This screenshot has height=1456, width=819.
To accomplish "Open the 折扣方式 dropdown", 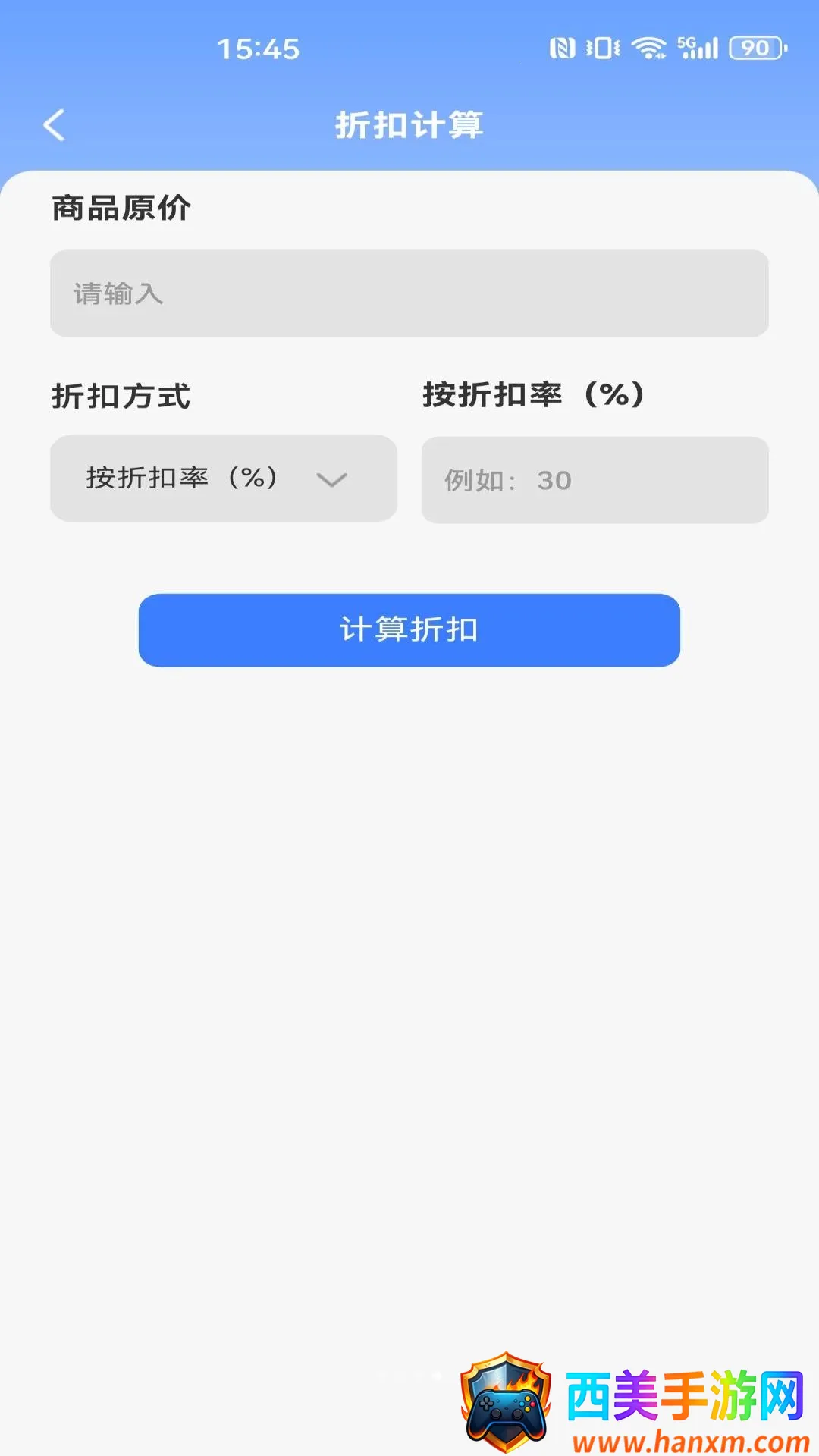I will pyautogui.click(x=224, y=479).
